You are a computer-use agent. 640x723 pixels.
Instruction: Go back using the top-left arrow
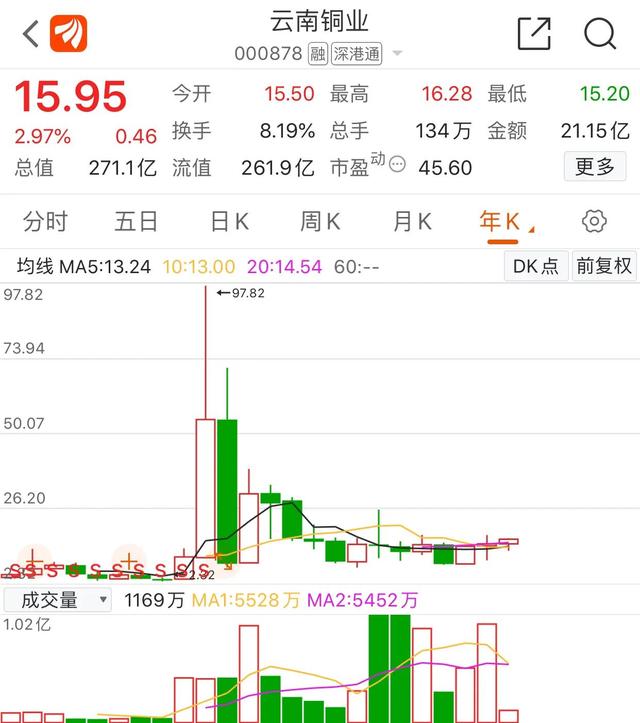[30, 34]
